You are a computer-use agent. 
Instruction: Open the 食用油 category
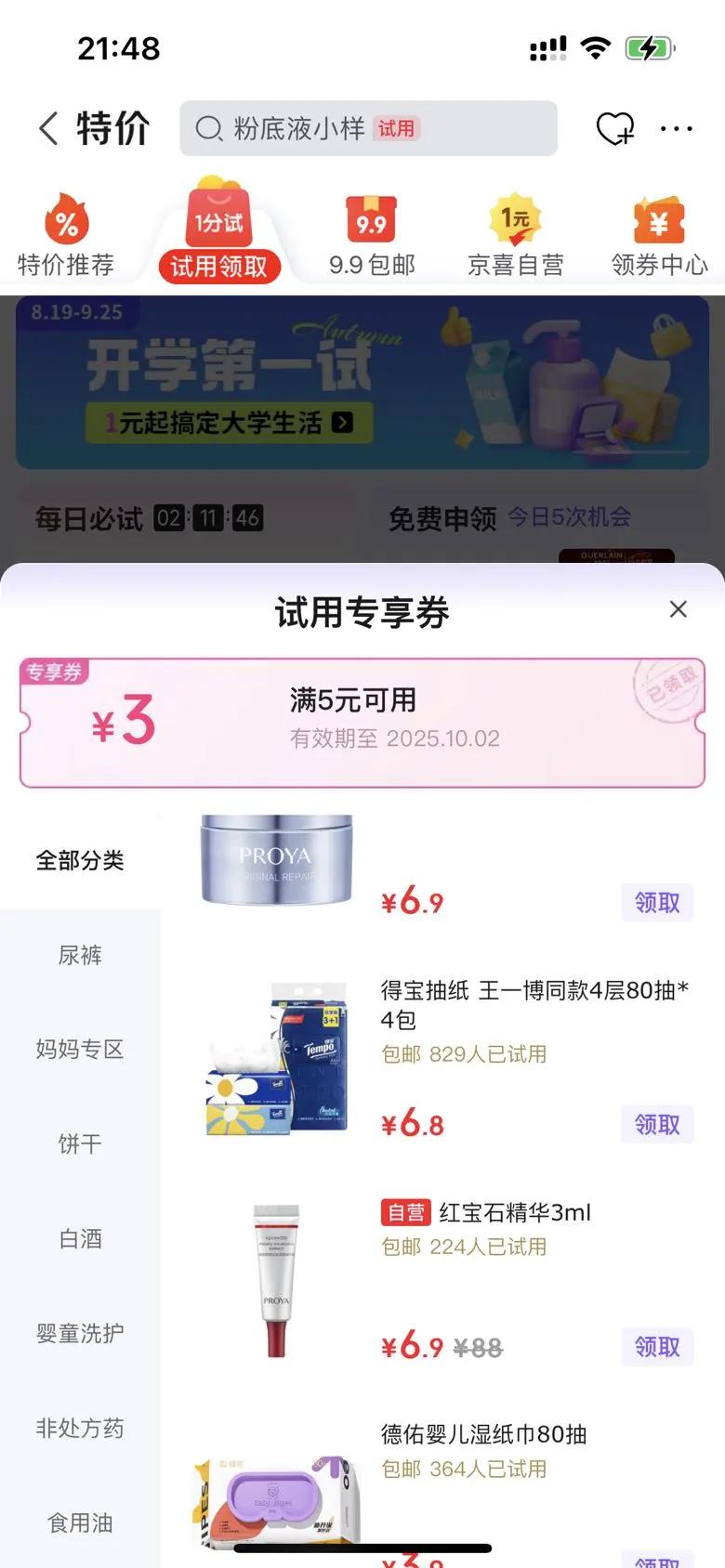tap(80, 1522)
